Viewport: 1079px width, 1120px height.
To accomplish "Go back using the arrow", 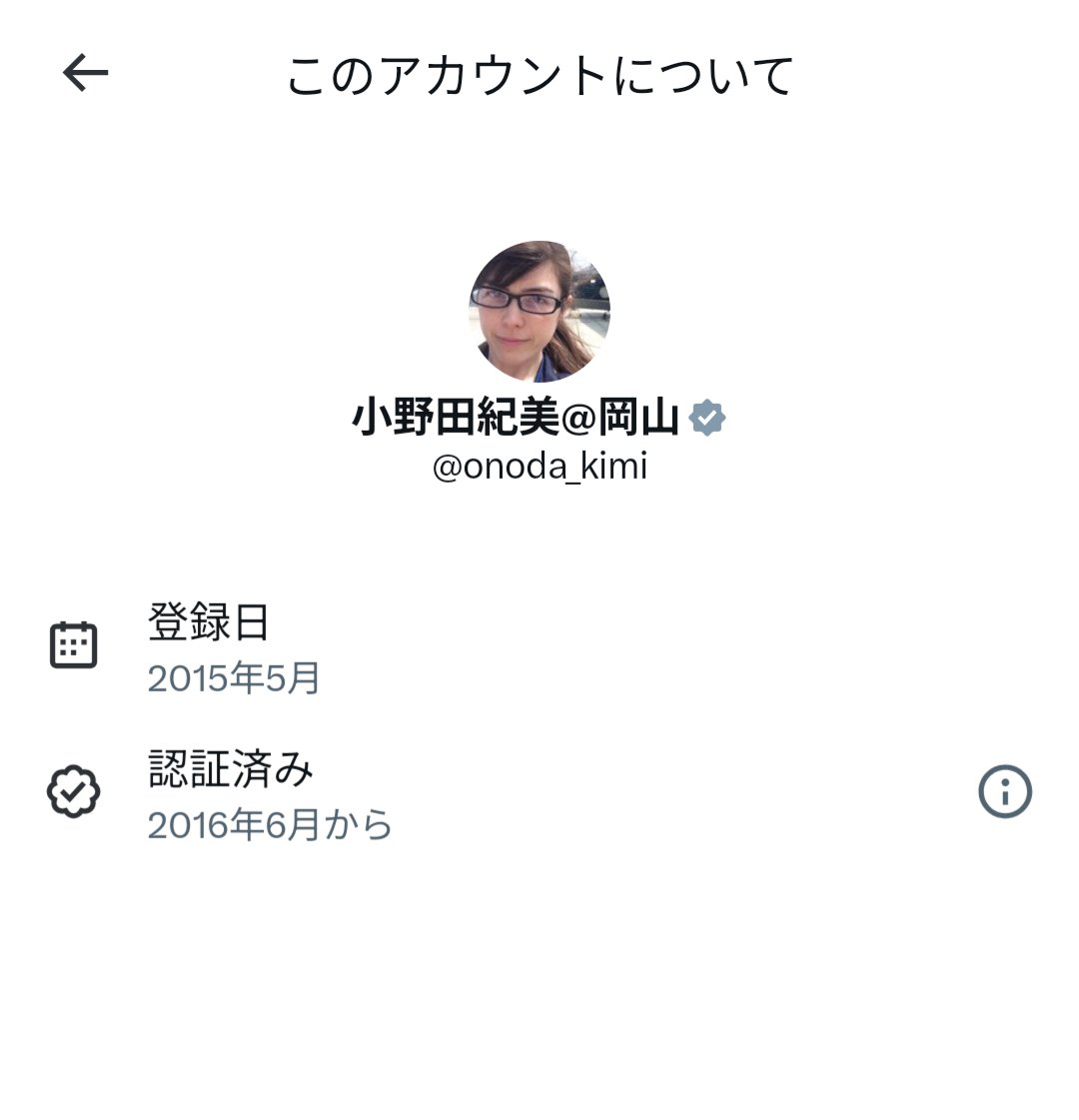I will [x=85, y=73].
